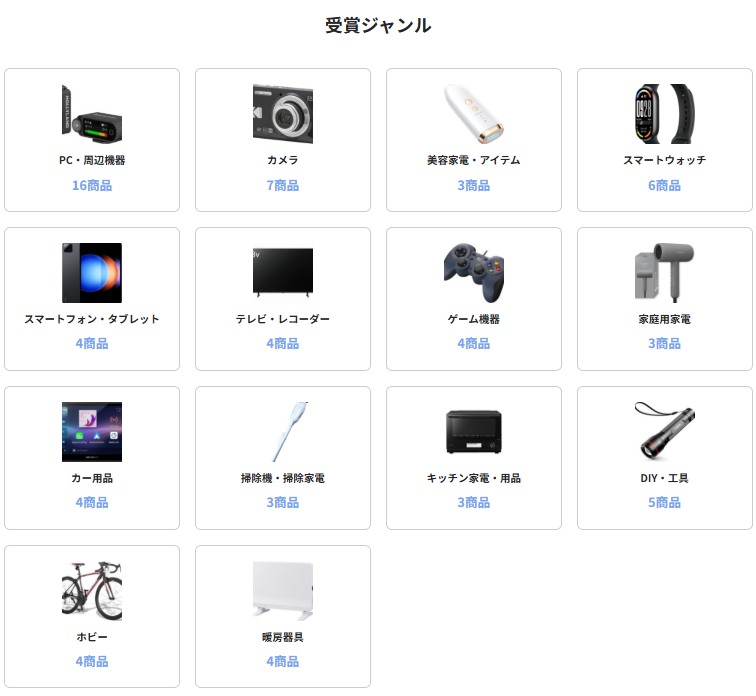View 掃除機・掃除家電 category
756x696 pixels.
(283, 458)
